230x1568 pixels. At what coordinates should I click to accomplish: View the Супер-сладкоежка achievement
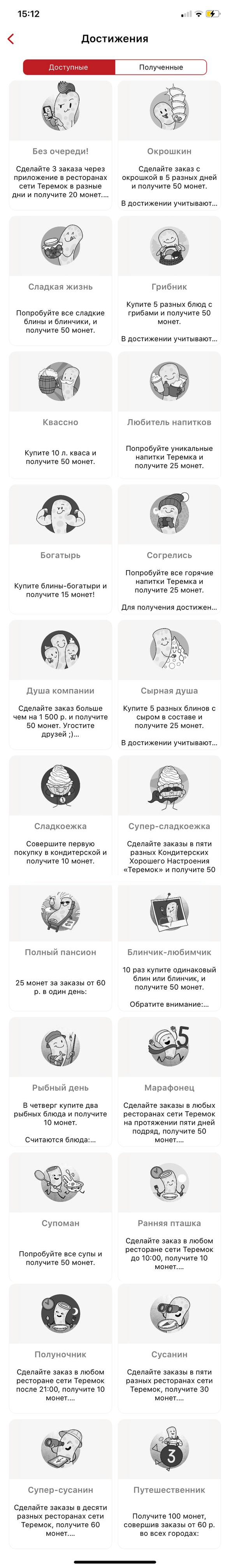coord(169,817)
